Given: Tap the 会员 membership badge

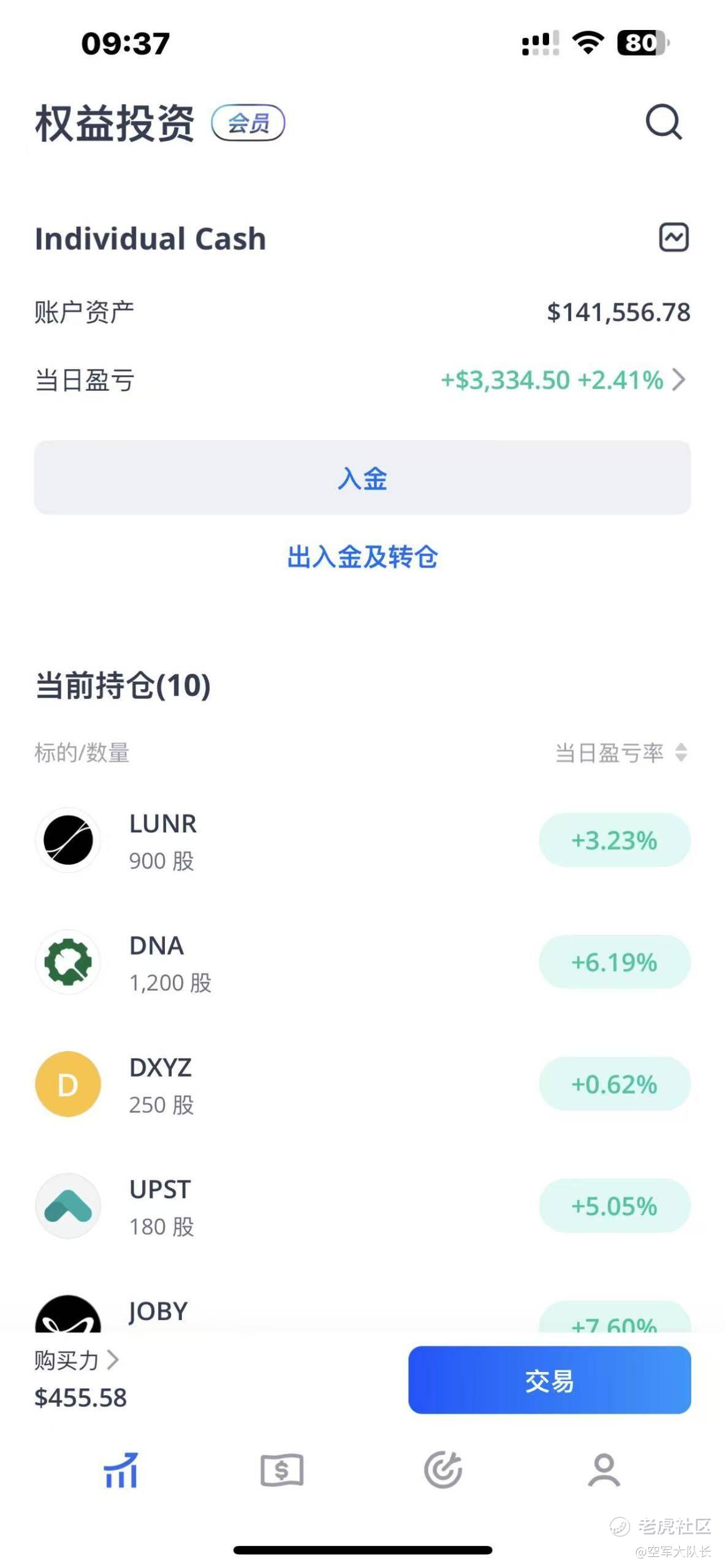Looking at the screenshot, I should [248, 123].
